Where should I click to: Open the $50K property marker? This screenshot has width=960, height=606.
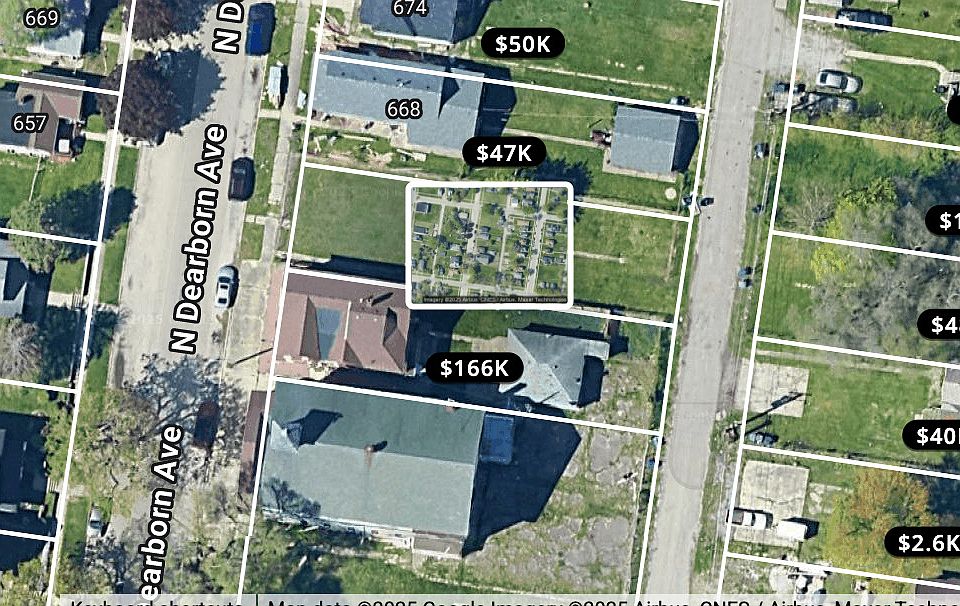pos(522,43)
